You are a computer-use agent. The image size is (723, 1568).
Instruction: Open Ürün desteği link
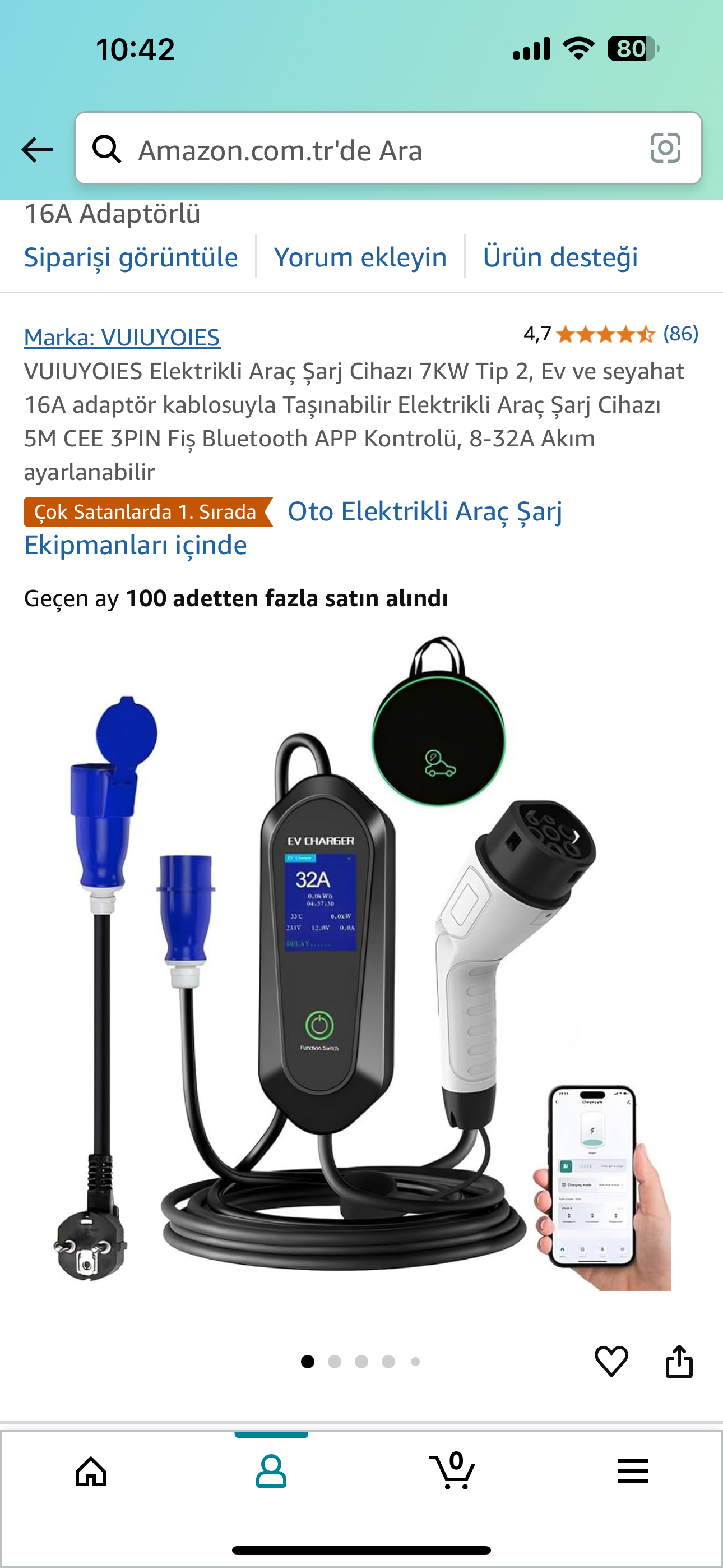click(x=560, y=256)
